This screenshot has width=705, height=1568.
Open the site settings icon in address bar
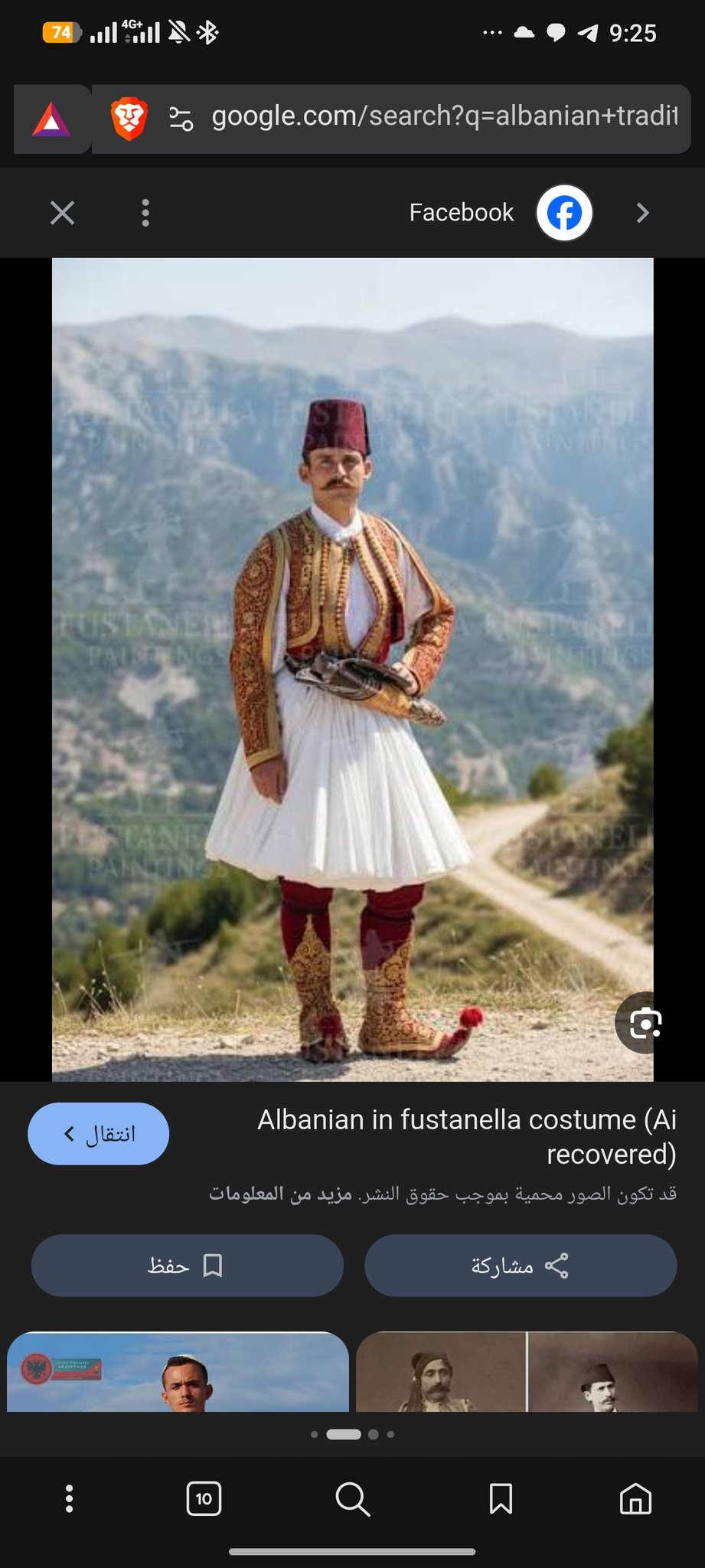coord(181,119)
